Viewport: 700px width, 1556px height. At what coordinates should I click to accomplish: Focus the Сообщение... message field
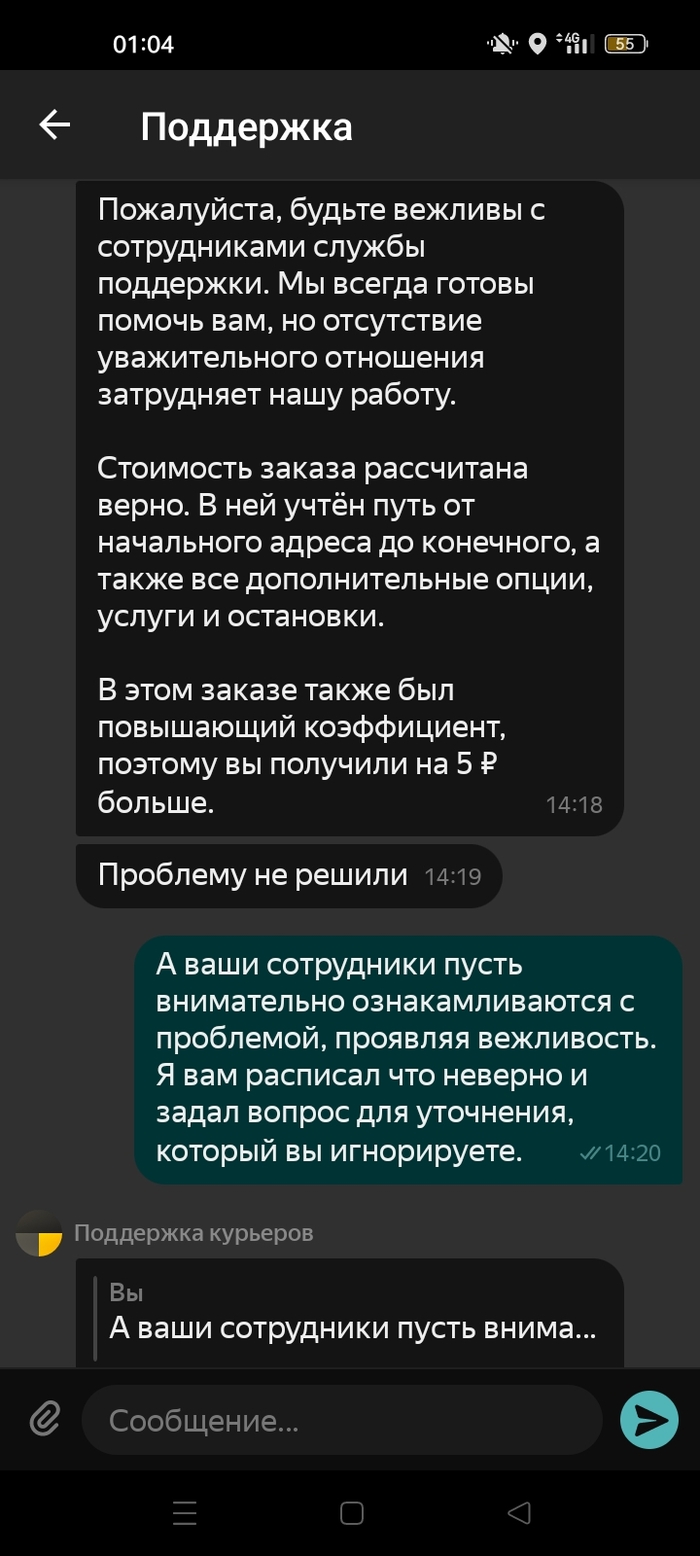(342, 1420)
